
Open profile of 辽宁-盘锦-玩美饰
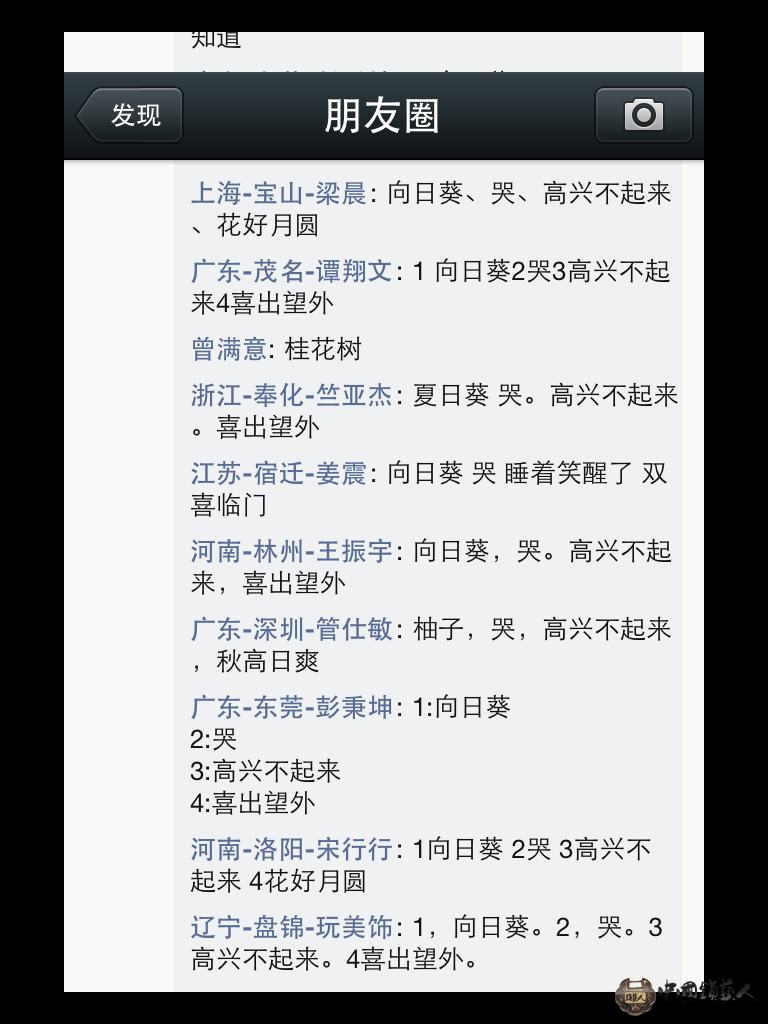click(x=292, y=928)
